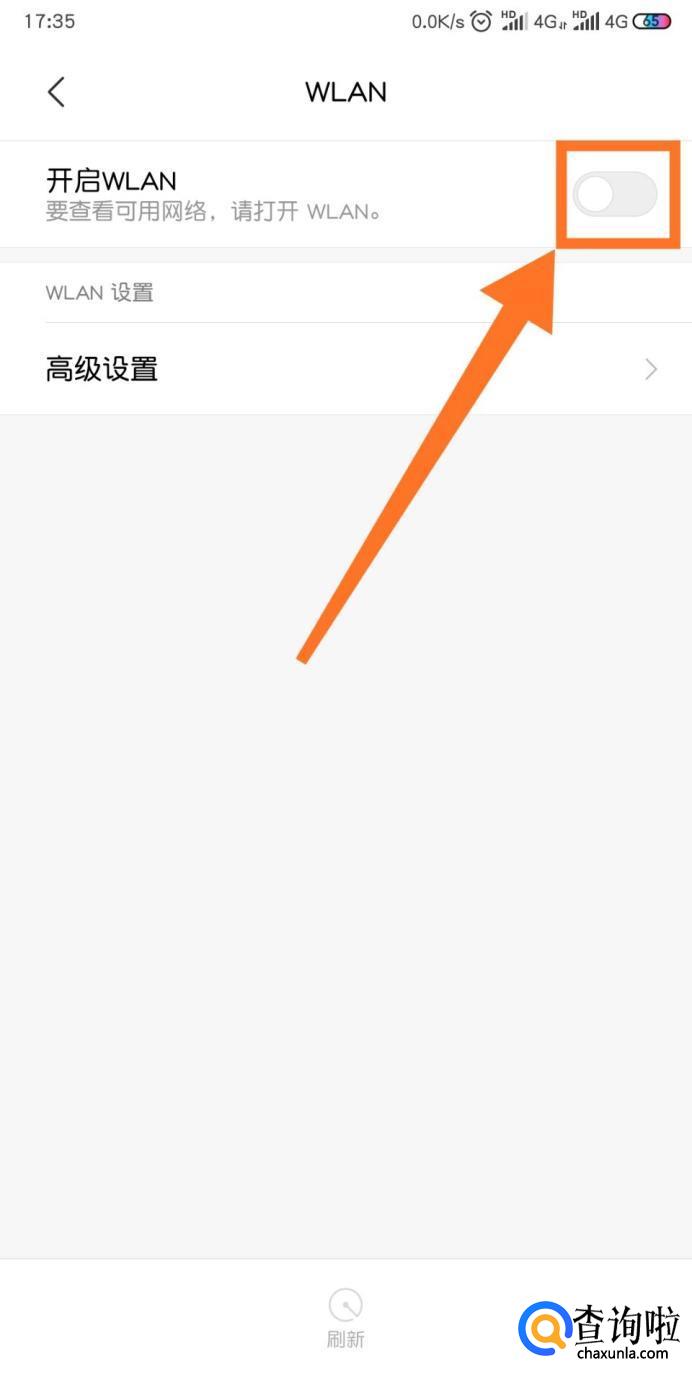Go back using the top-left arrow
The image size is (692, 1384).
pyautogui.click(x=56, y=92)
